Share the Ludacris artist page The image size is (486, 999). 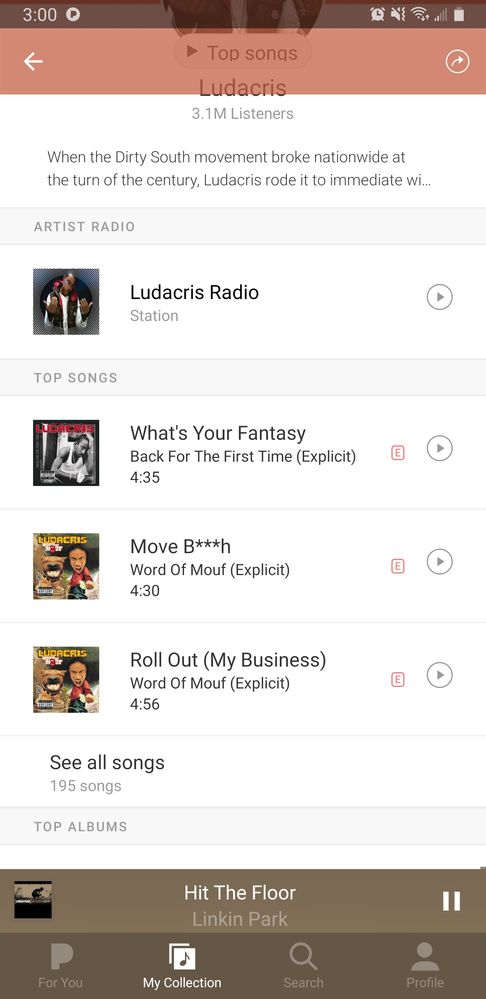pos(457,62)
